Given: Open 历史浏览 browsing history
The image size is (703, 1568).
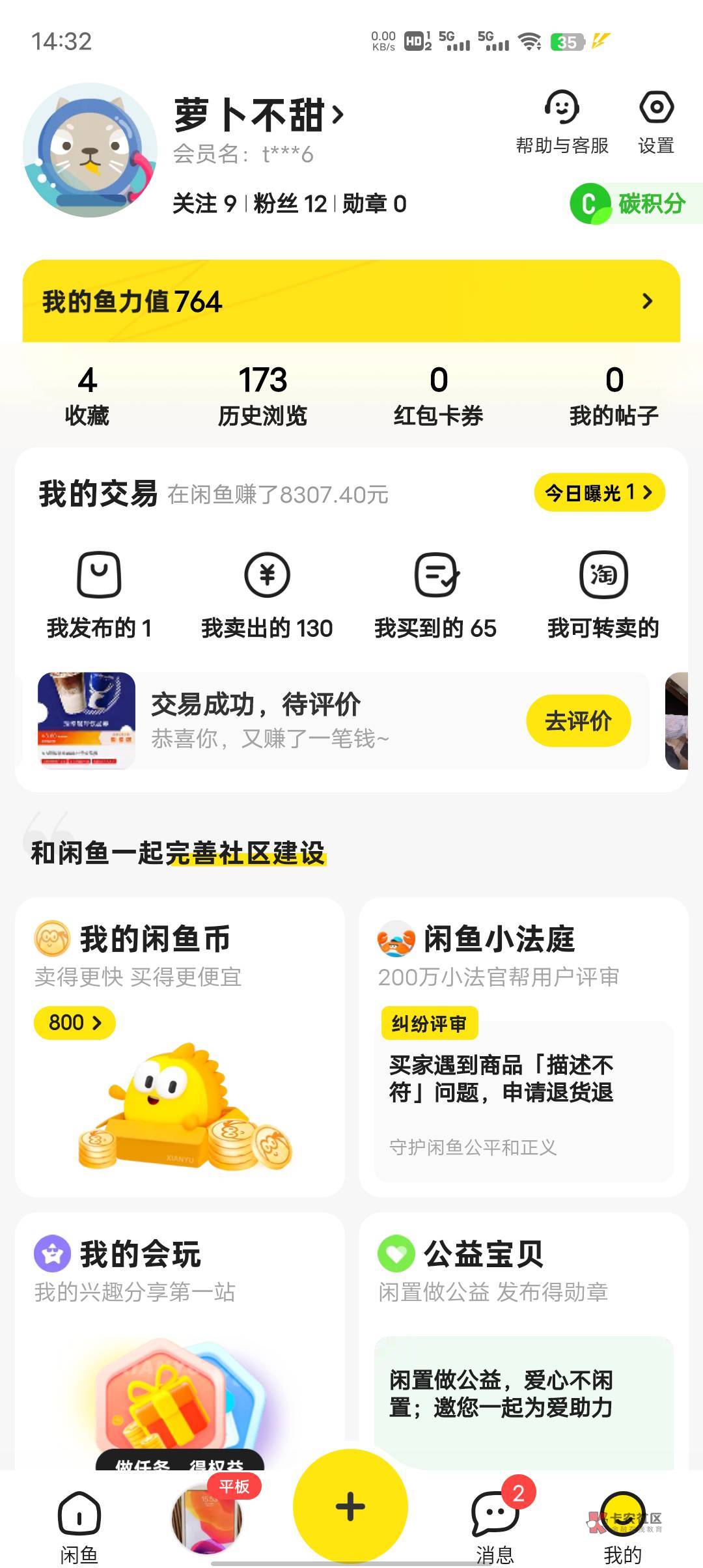Looking at the screenshot, I should click(x=262, y=395).
